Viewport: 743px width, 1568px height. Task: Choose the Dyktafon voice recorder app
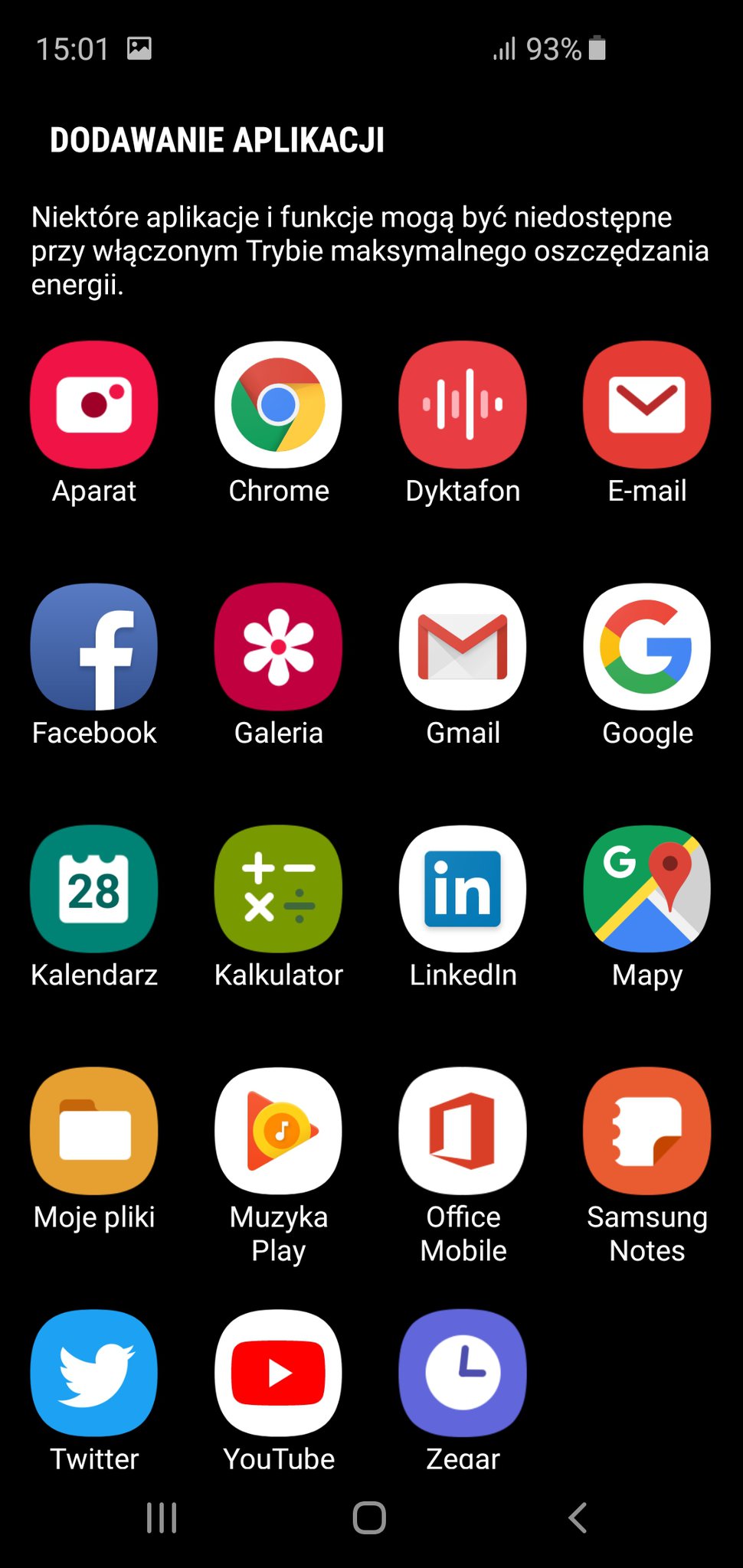point(463,405)
